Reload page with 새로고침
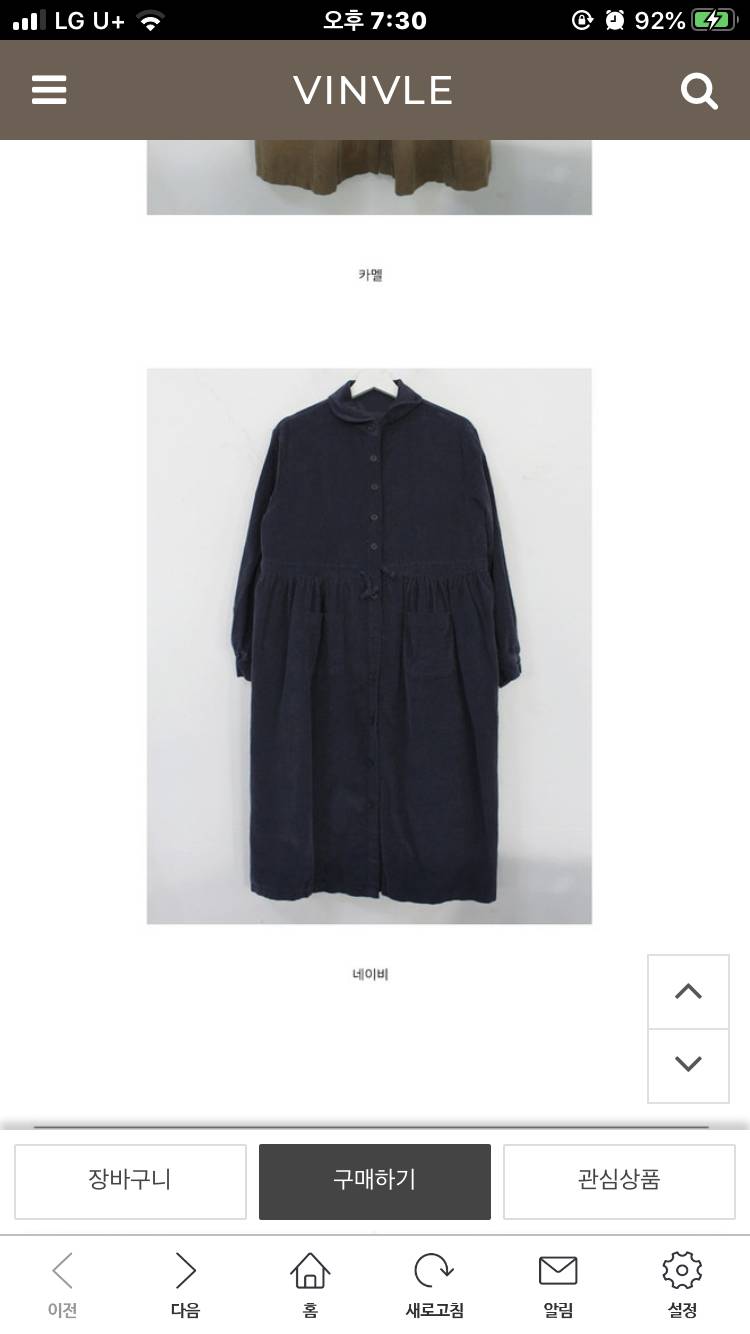This screenshot has width=750, height=1334. pyautogui.click(x=434, y=1284)
